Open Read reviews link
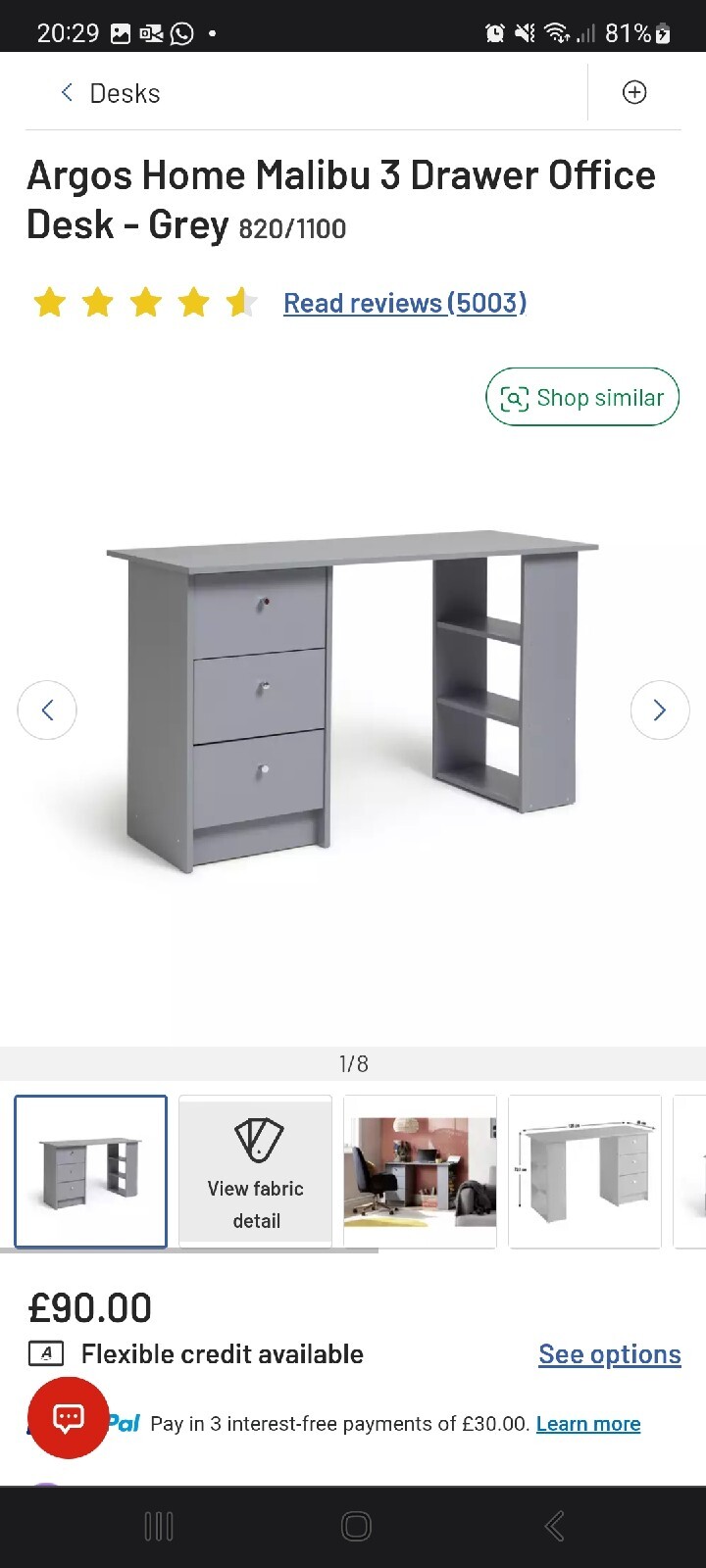 [404, 303]
